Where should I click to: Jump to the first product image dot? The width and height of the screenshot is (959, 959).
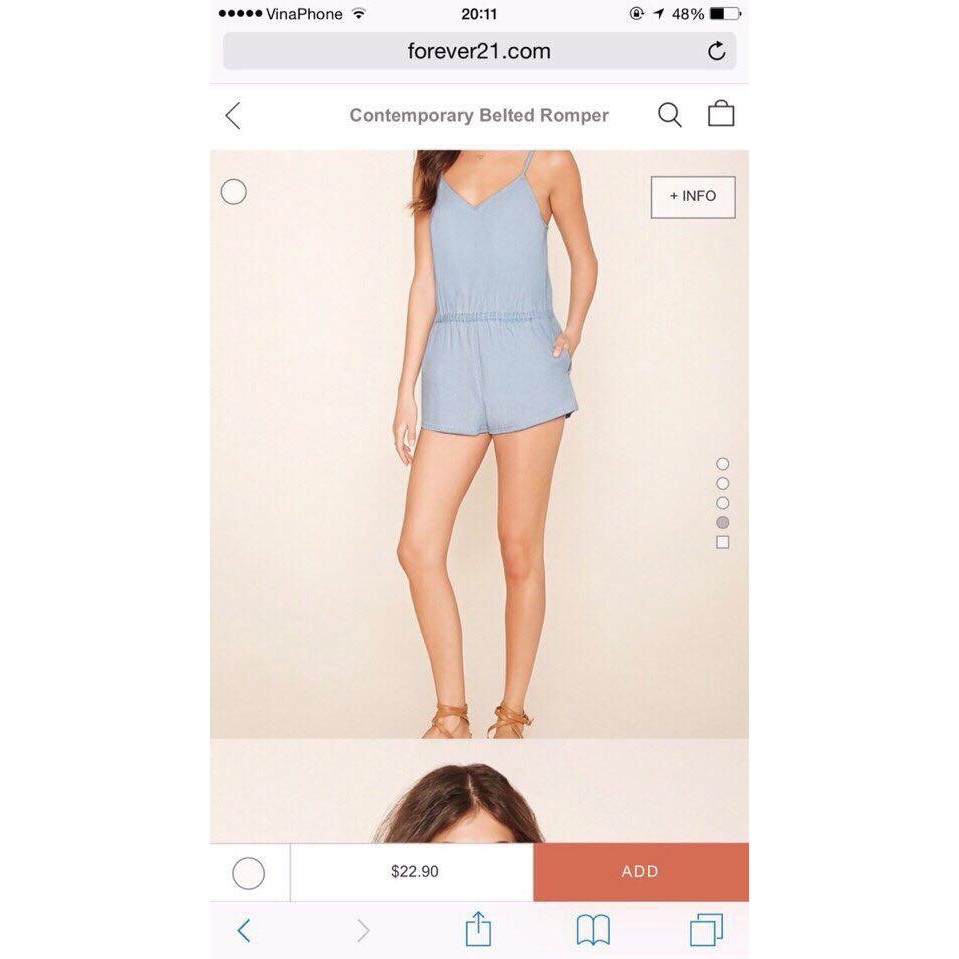tap(723, 464)
